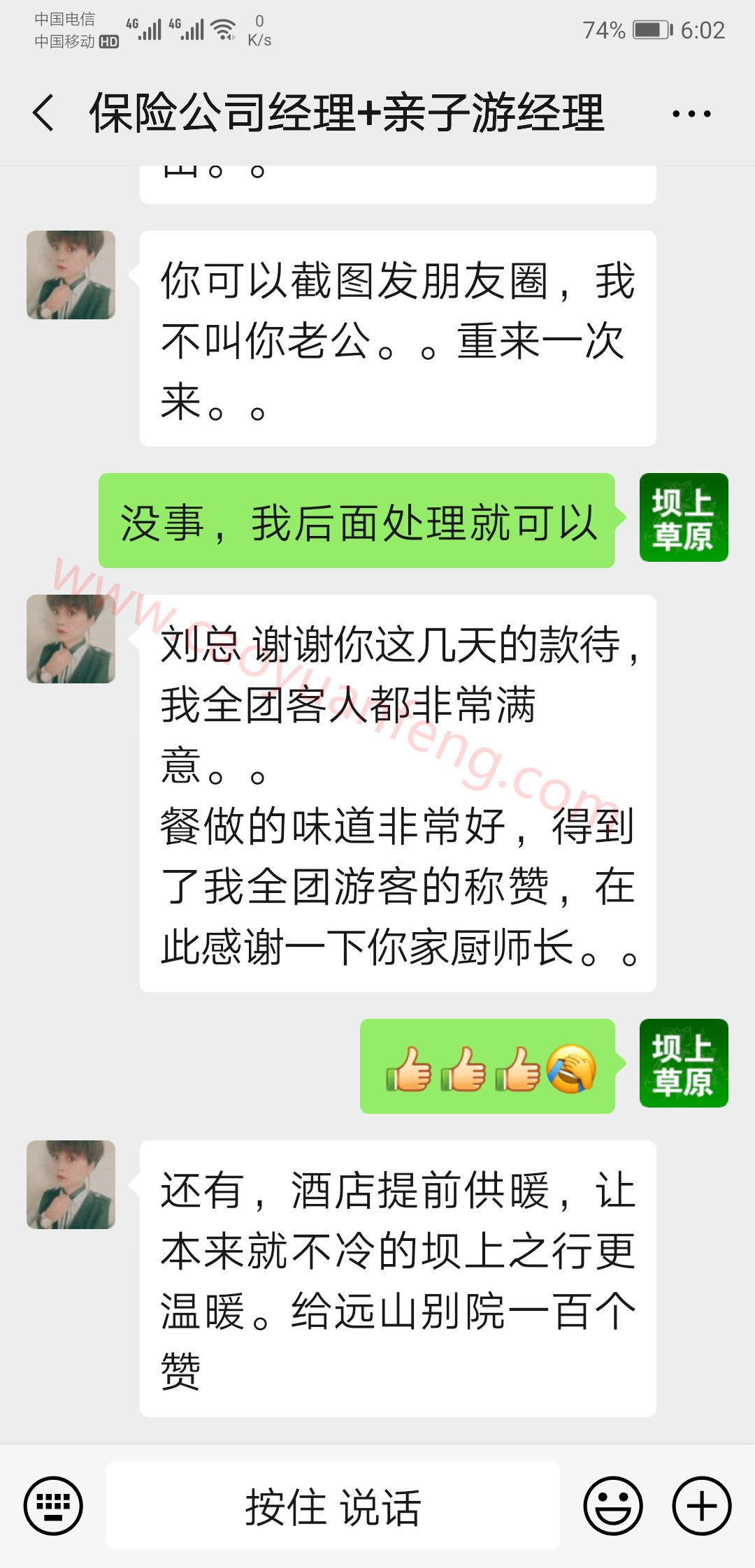Screen dimensions: 755x1568
Task: Open the plus attachment menu
Action: click(702, 1506)
